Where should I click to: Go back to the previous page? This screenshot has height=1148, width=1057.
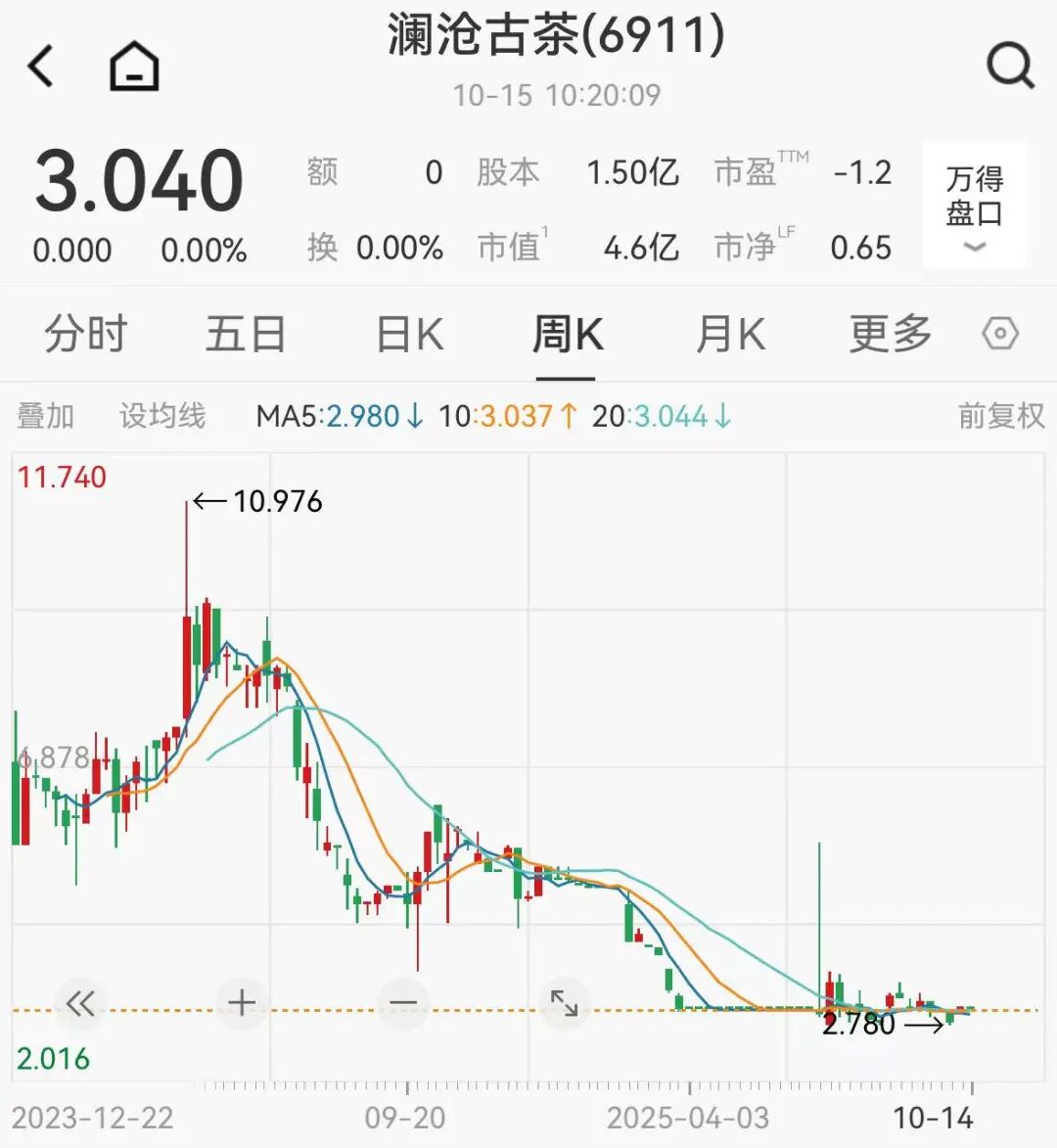coord(41,67)
